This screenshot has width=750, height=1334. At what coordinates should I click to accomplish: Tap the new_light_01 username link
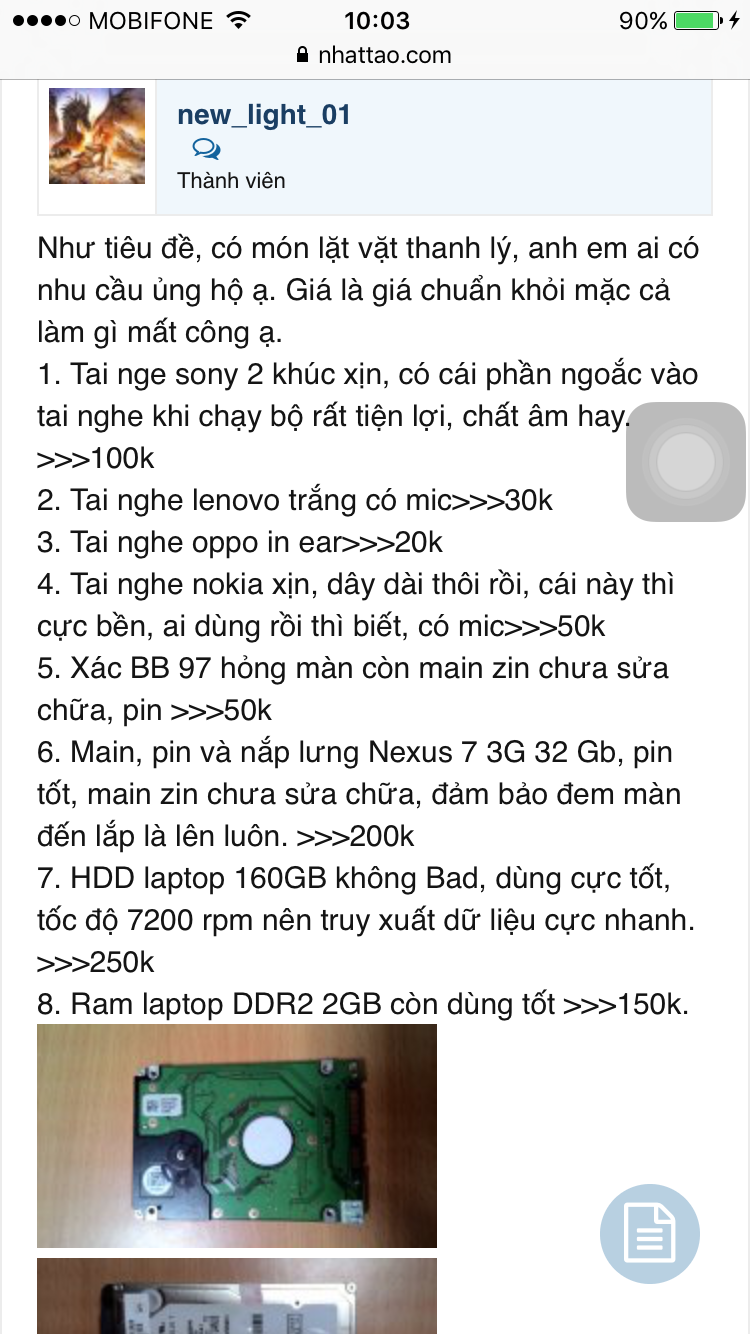pos(264,115)
